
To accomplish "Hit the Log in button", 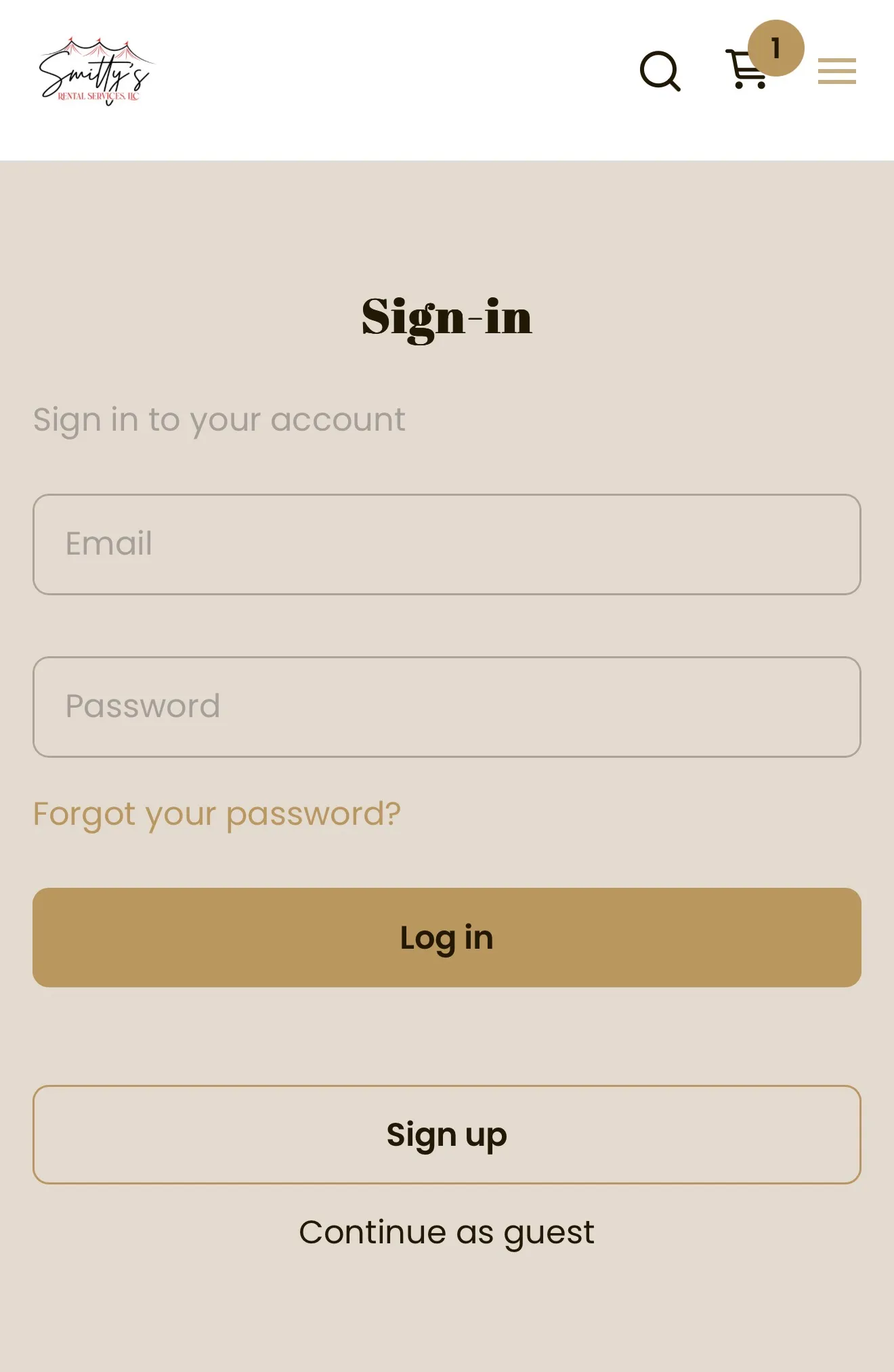I will tap(447, 938).
